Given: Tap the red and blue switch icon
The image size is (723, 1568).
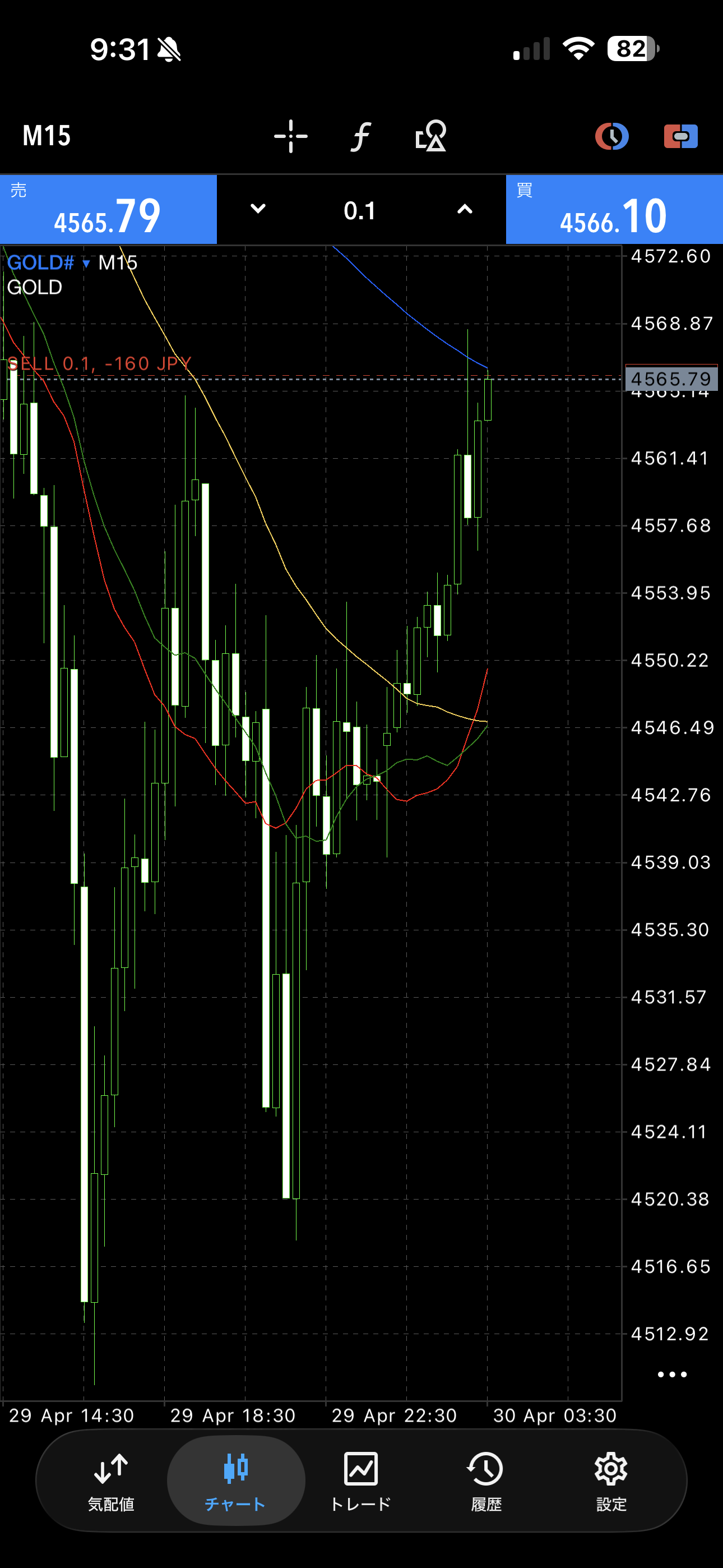Looking at the screenshot, I should tap(680, 136).
